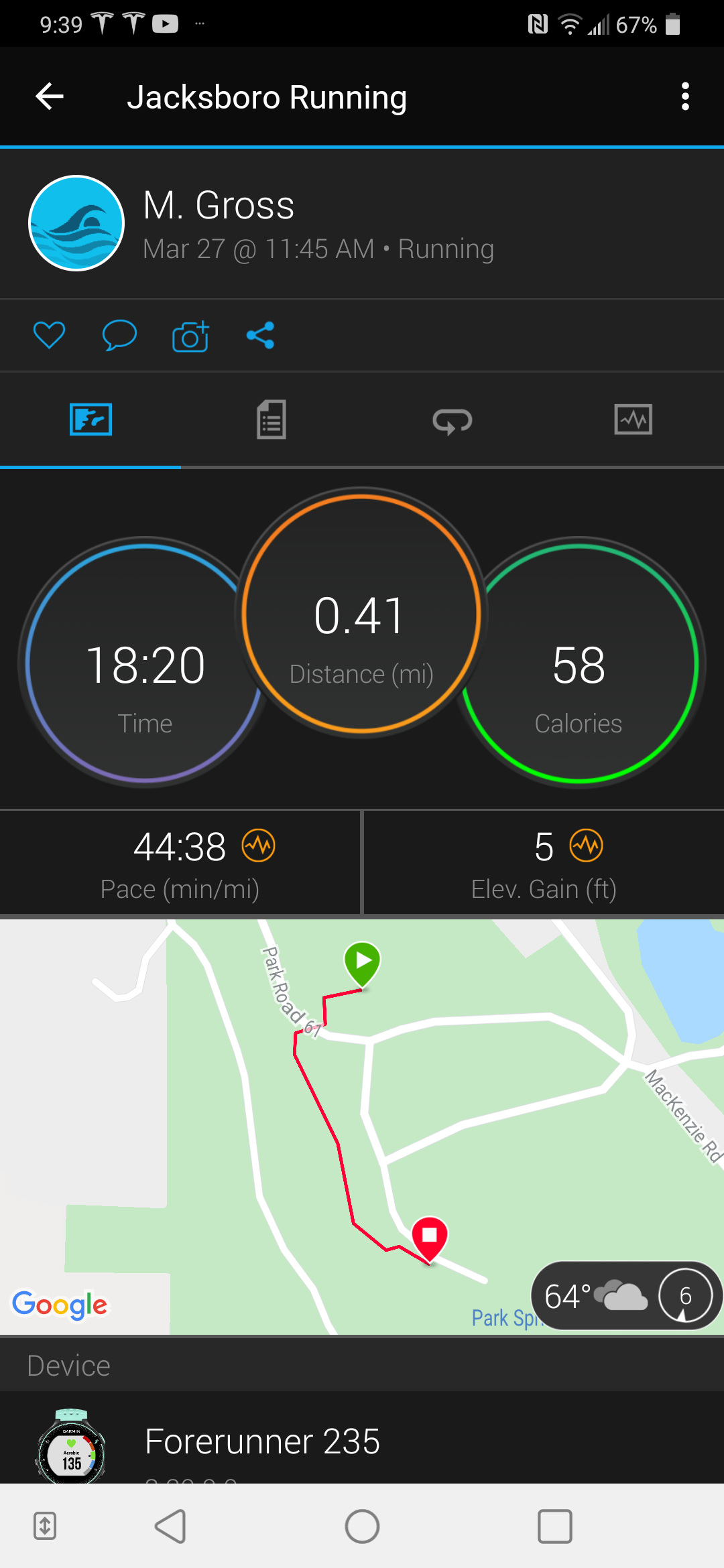
Task: Switch to the laps tab
Action: pos(452,420)
